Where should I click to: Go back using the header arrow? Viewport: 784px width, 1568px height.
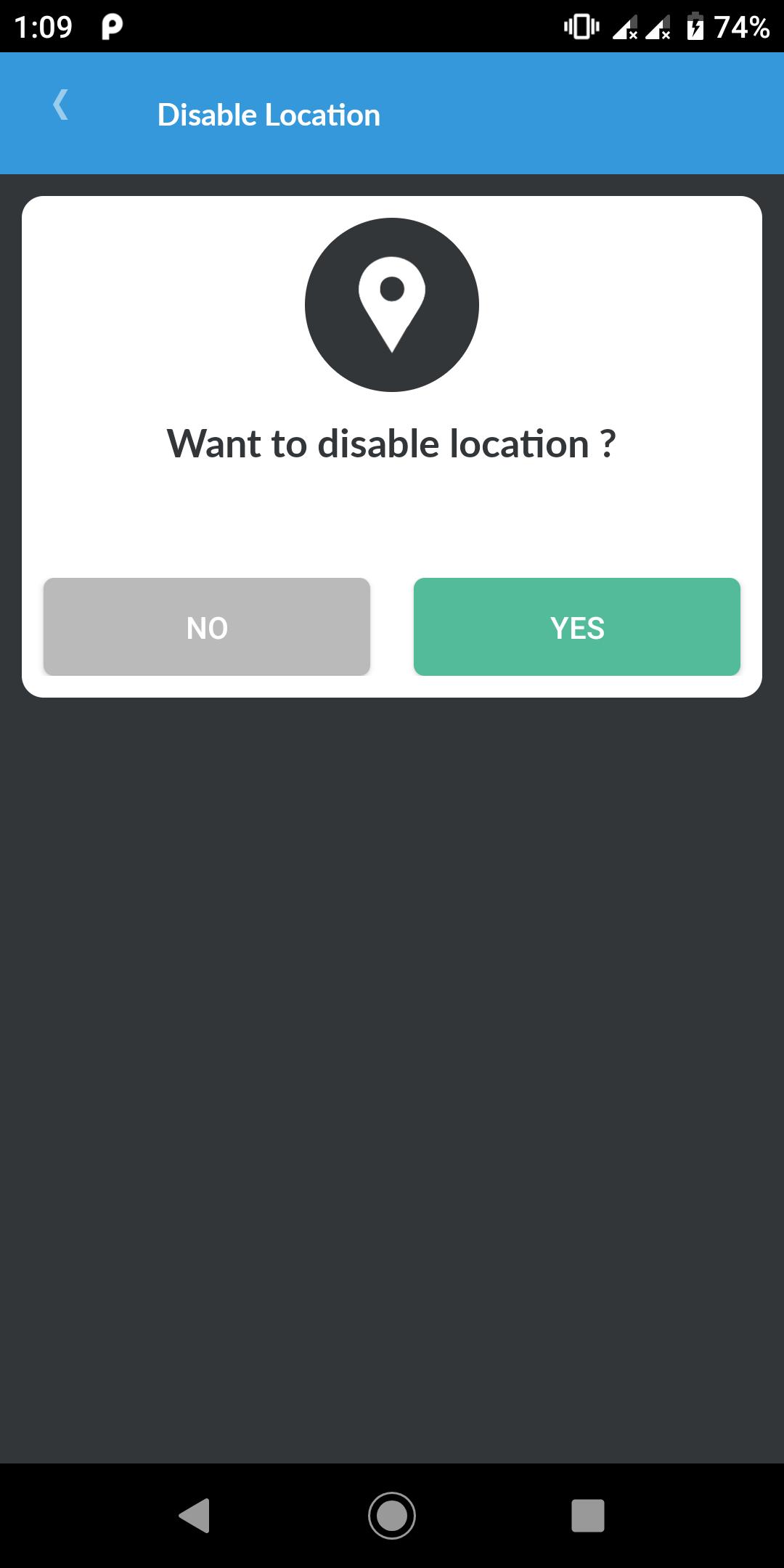[61, 105]
